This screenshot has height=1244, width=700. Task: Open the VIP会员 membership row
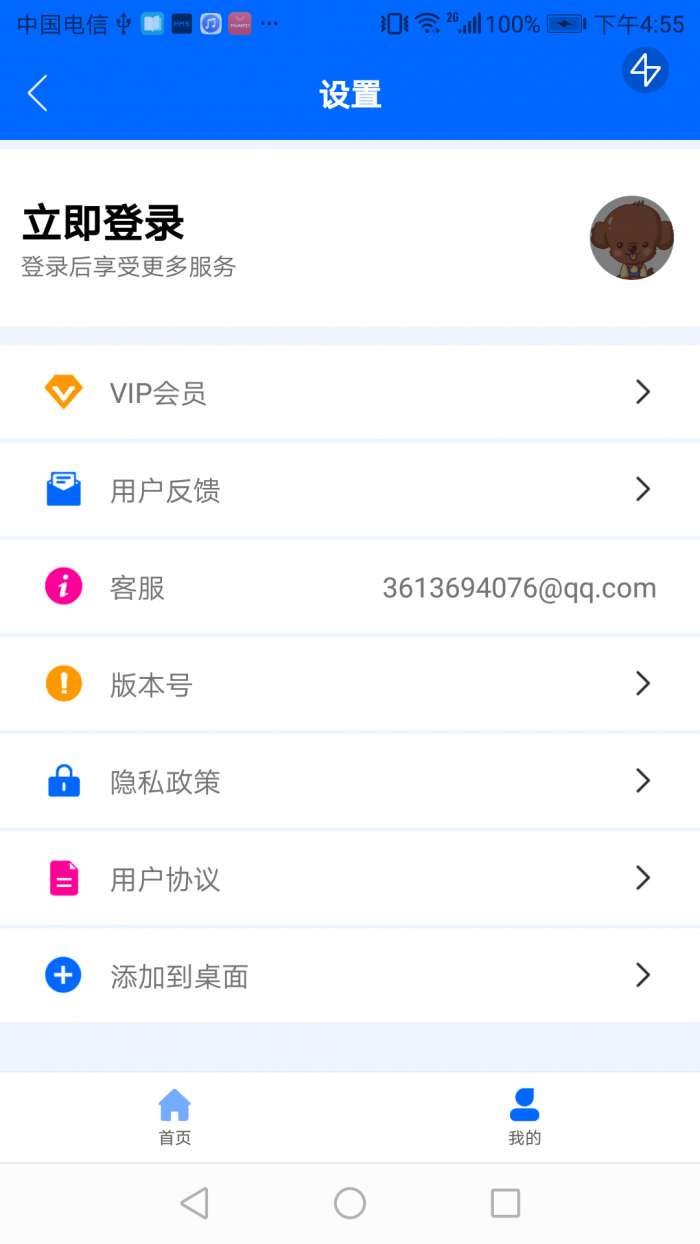(x=350, y=393)
